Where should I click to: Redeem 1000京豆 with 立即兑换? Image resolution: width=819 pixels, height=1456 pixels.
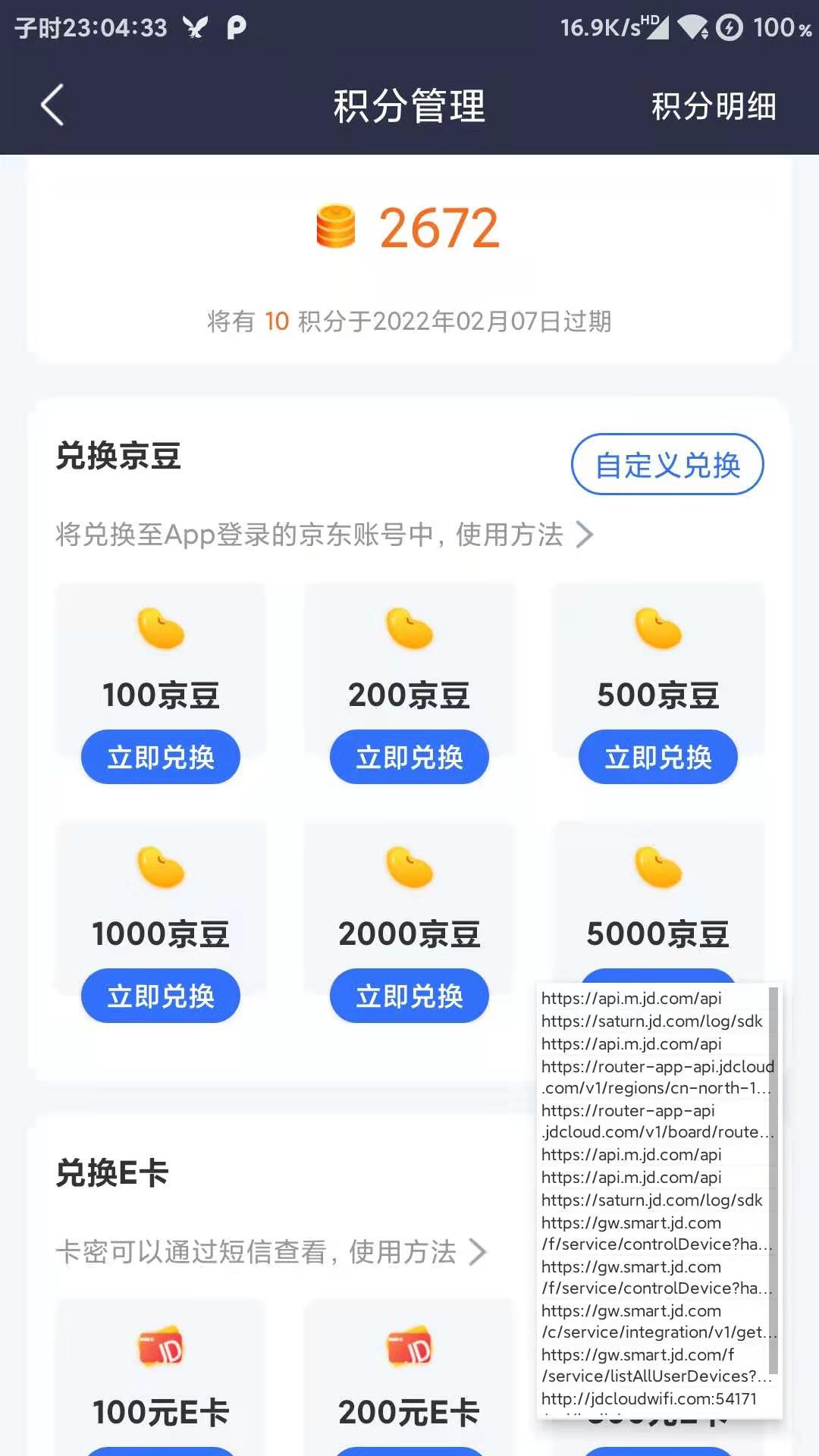coord(161,996)
